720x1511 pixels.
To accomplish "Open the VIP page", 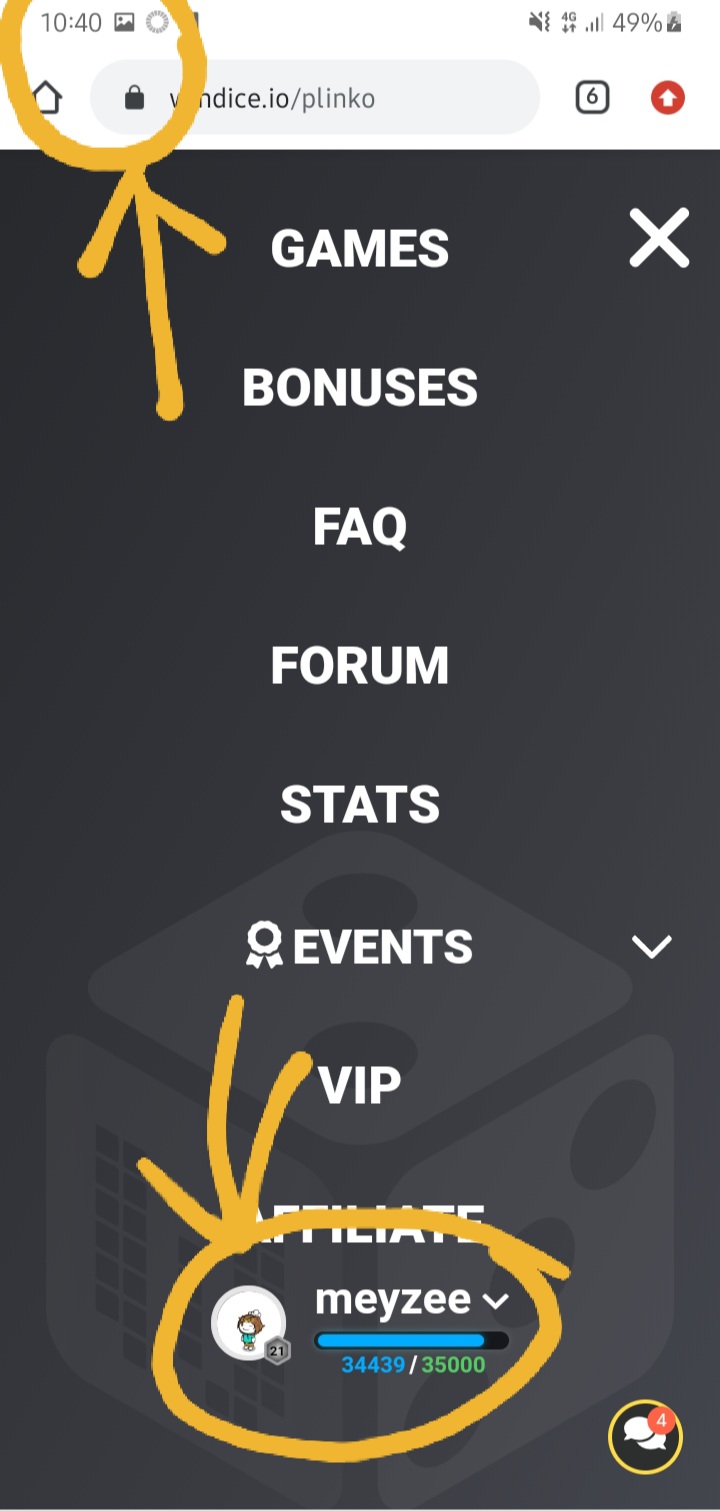I will [360, 1085].
